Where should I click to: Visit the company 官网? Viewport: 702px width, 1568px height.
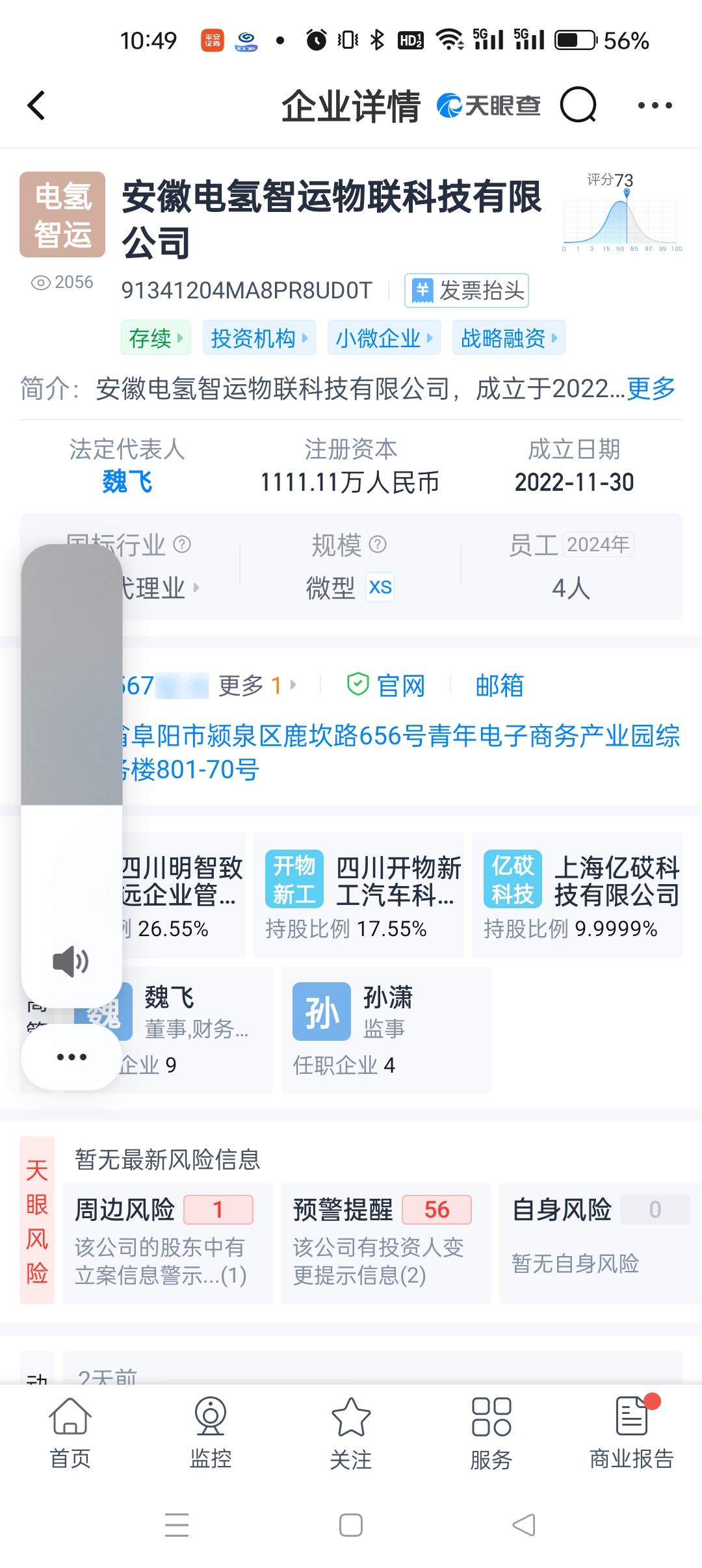(386, 685)
